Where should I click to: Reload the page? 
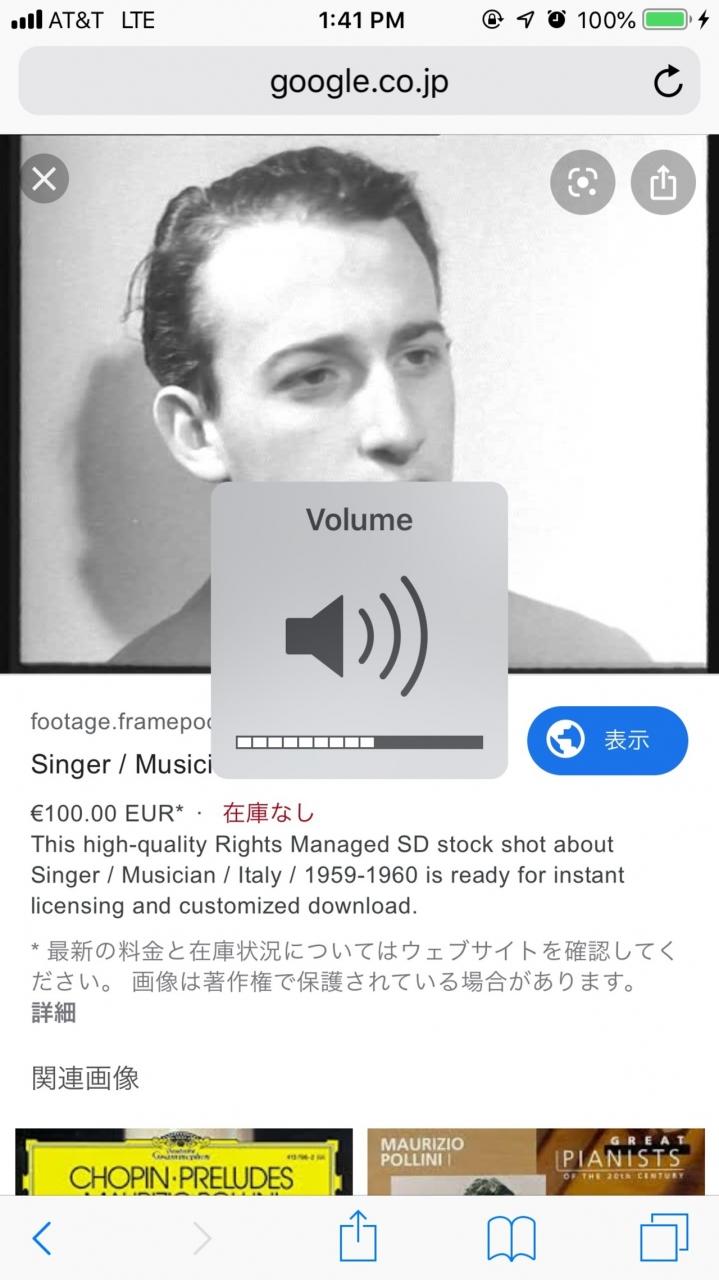coord(667,82)
